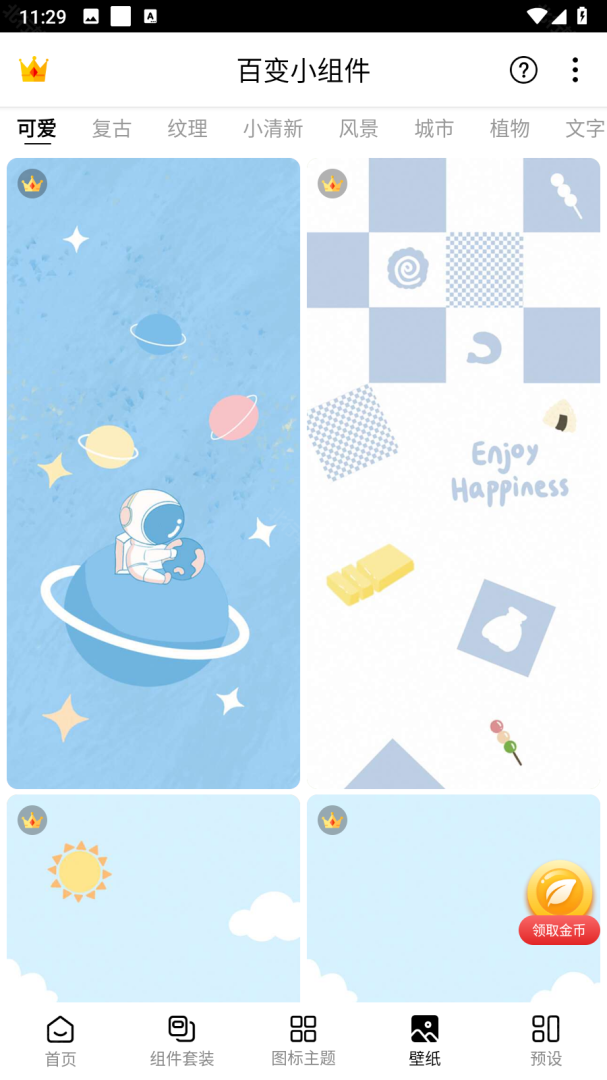Show 风景 wallpapers
The width and height of the screenshot is (607, 1080).
(x=359, y=128)
